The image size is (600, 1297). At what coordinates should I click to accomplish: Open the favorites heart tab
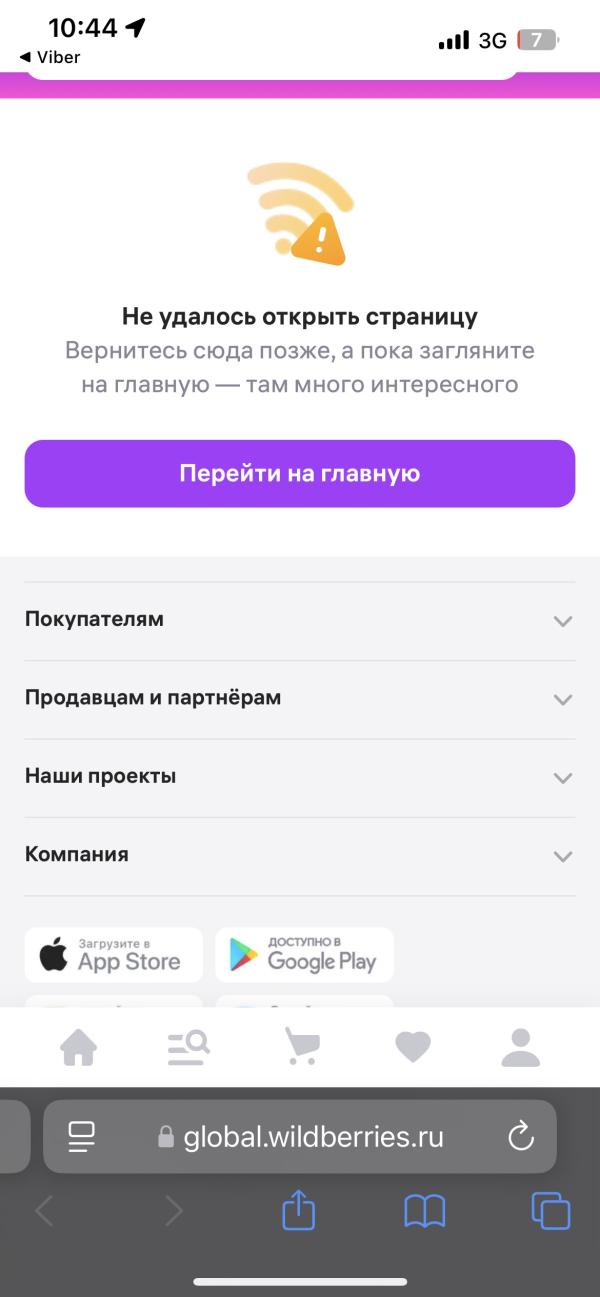[412, 1047]
